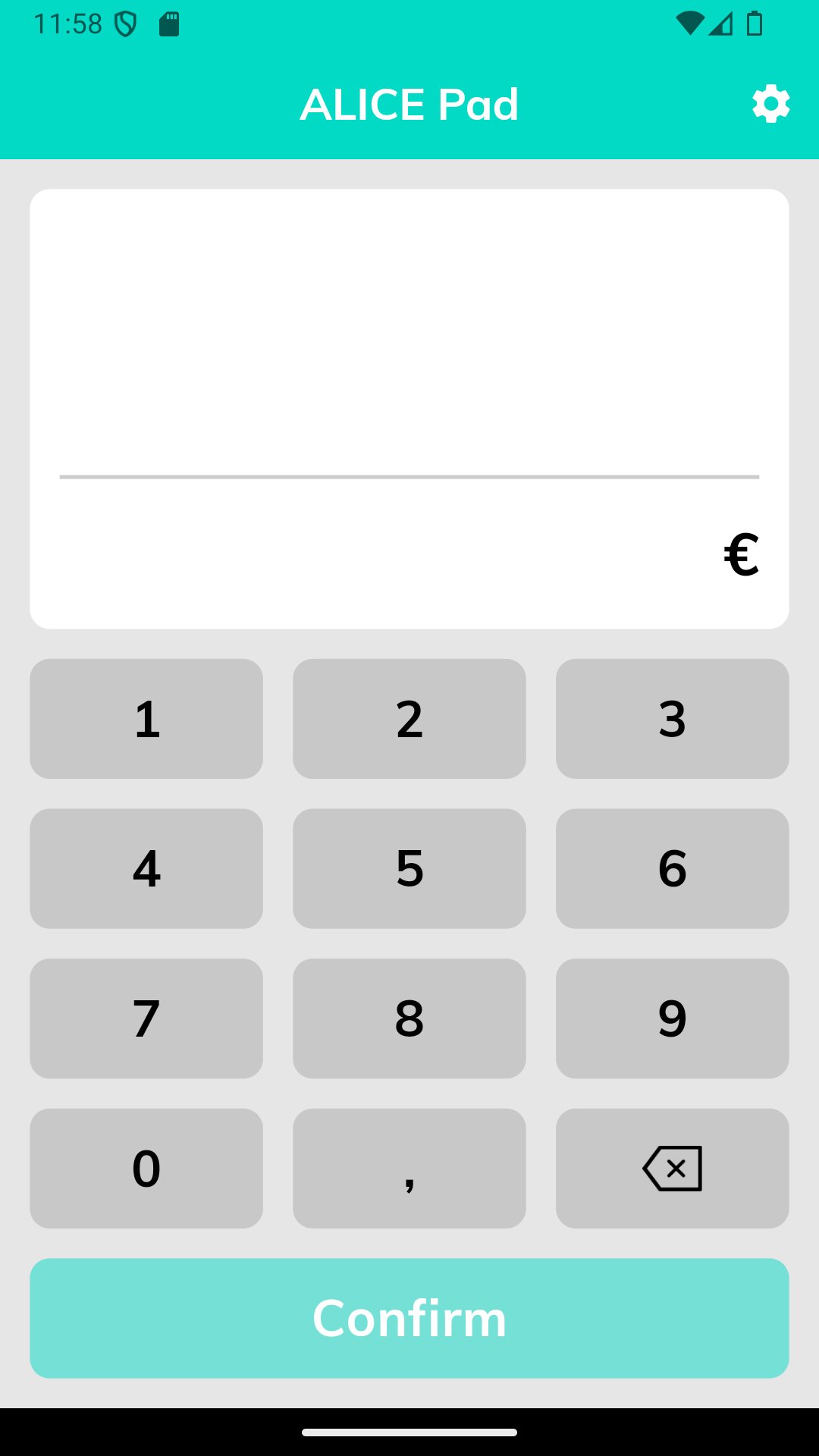The image size is (819, 1456).
Task: Tap the number 6 key
Action: pos(672,868)
